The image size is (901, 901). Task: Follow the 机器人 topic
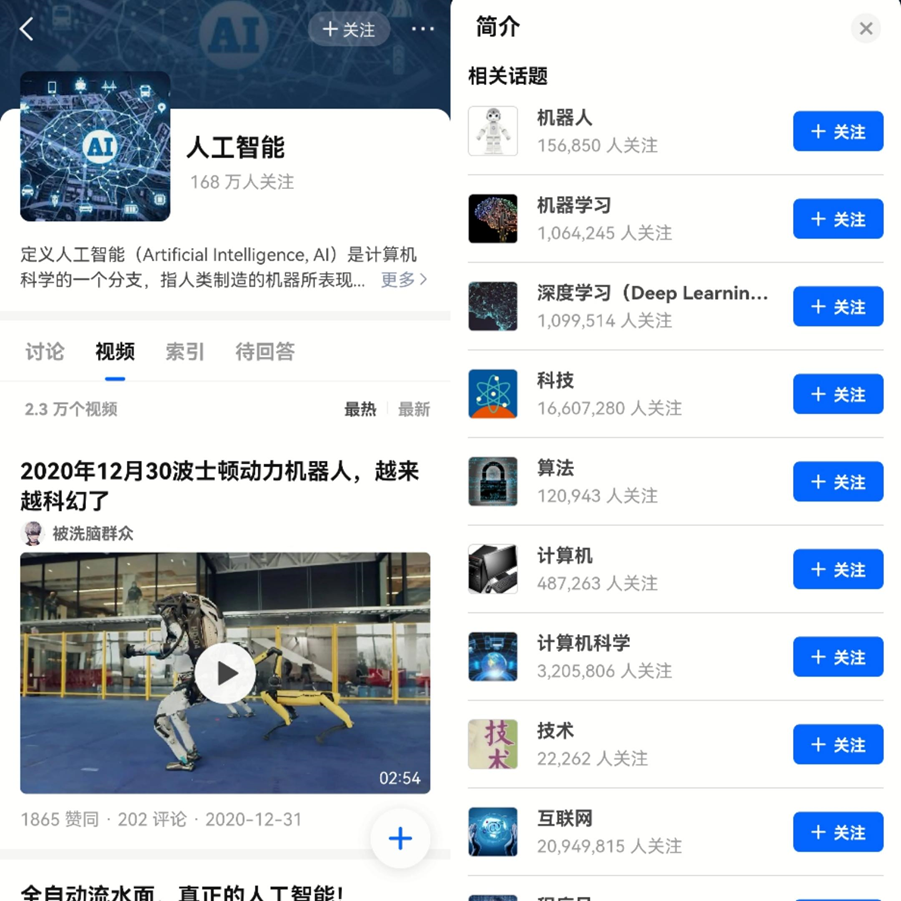click(837, 132)
